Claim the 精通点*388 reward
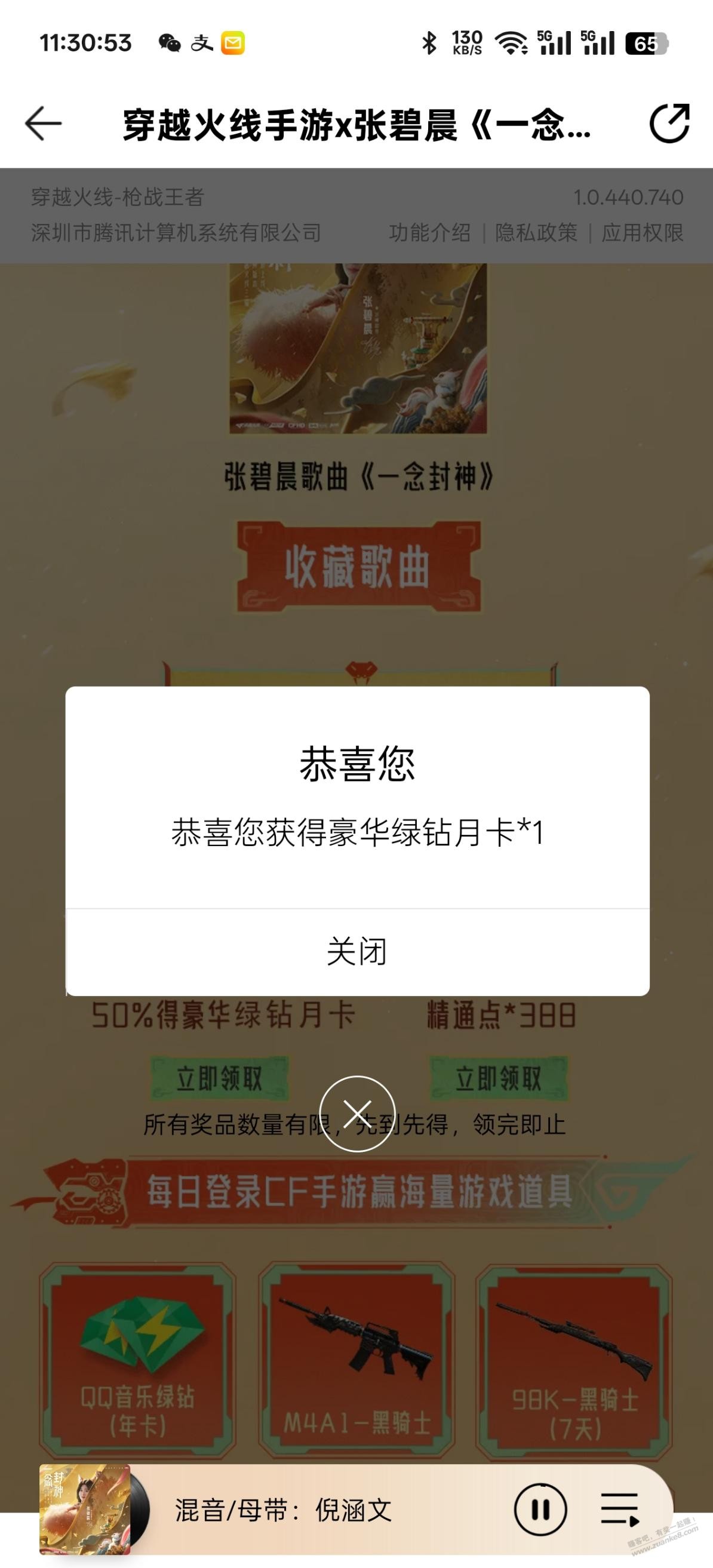The image size is (713, 1568). [x=498, y=1078]
